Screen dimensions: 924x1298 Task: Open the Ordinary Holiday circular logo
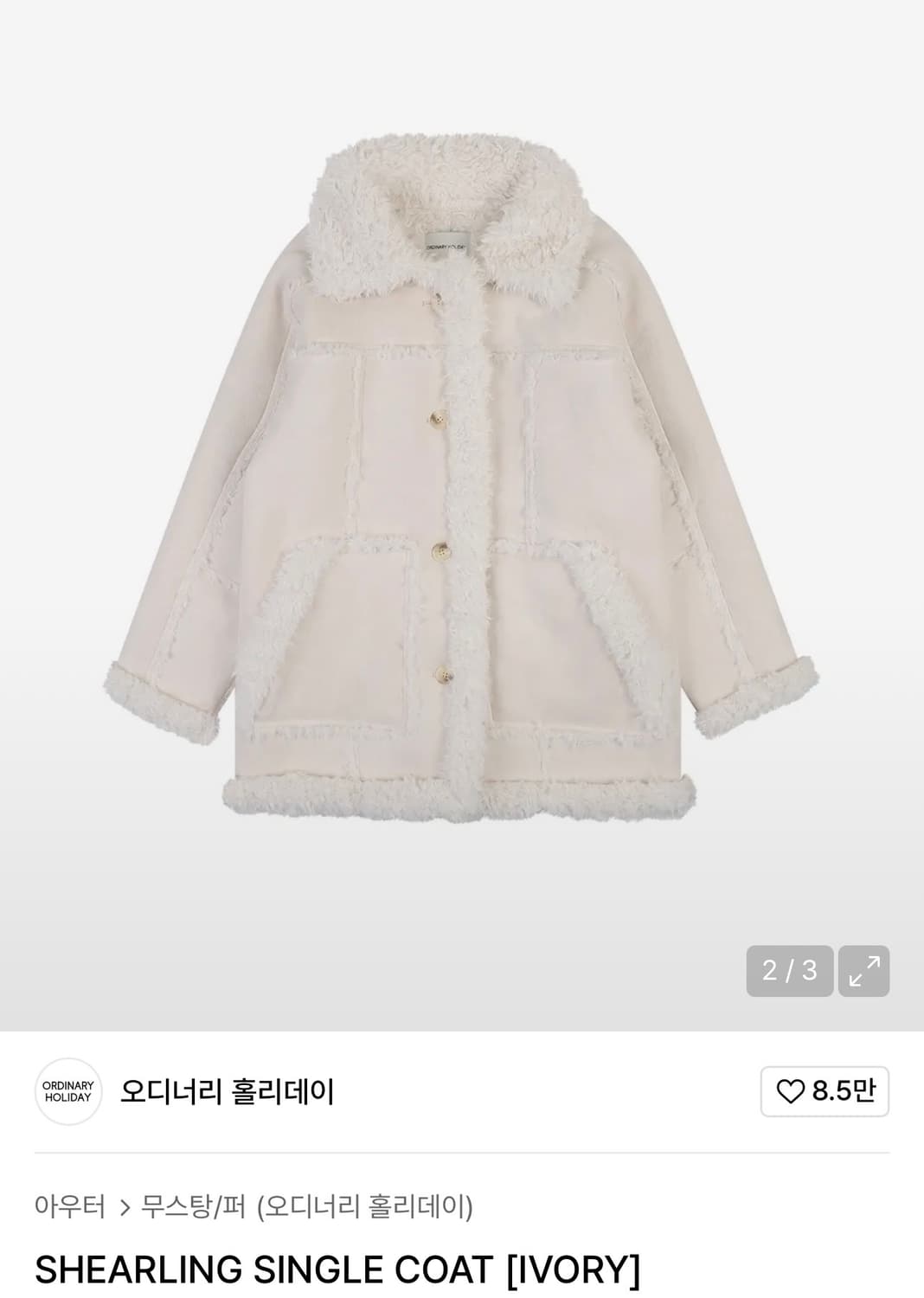click(68, 1091)
